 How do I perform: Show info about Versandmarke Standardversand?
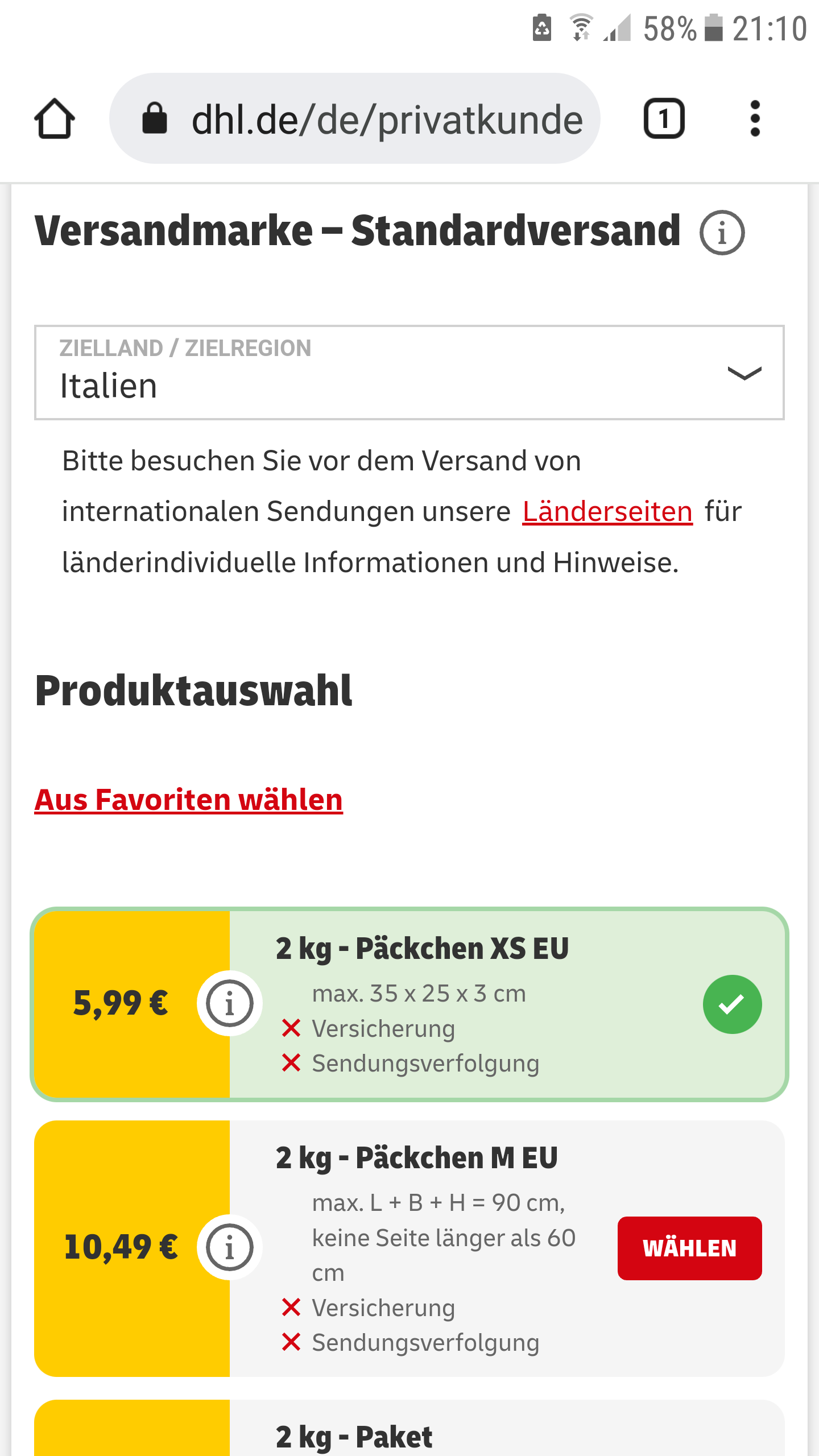(x=722, y=233)
